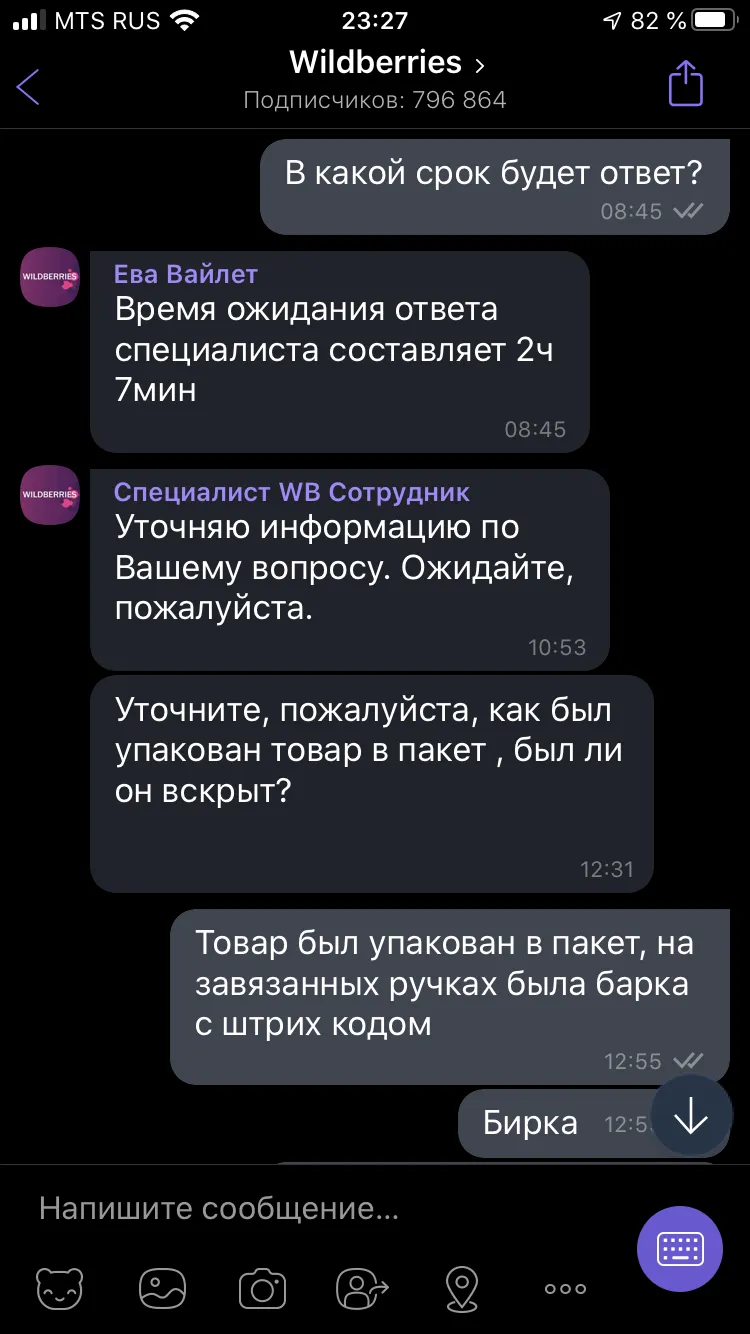Open Ева Вайлет sender avatar

50,277
